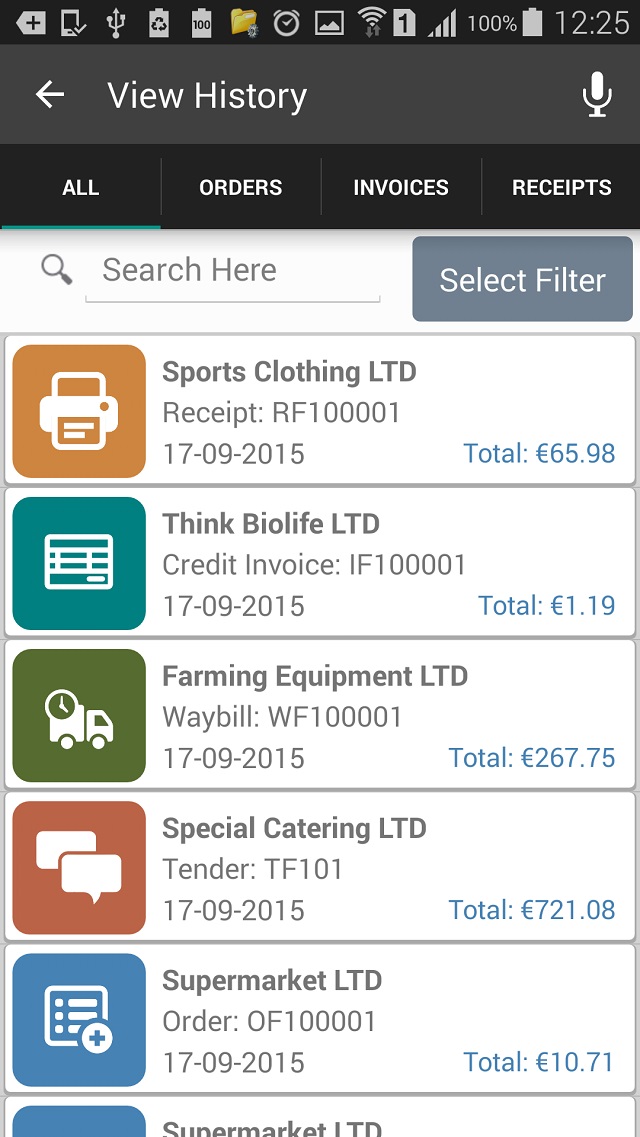Switch to the Orders tab
Screen dimensions: 640x1137
coord(241,187)
